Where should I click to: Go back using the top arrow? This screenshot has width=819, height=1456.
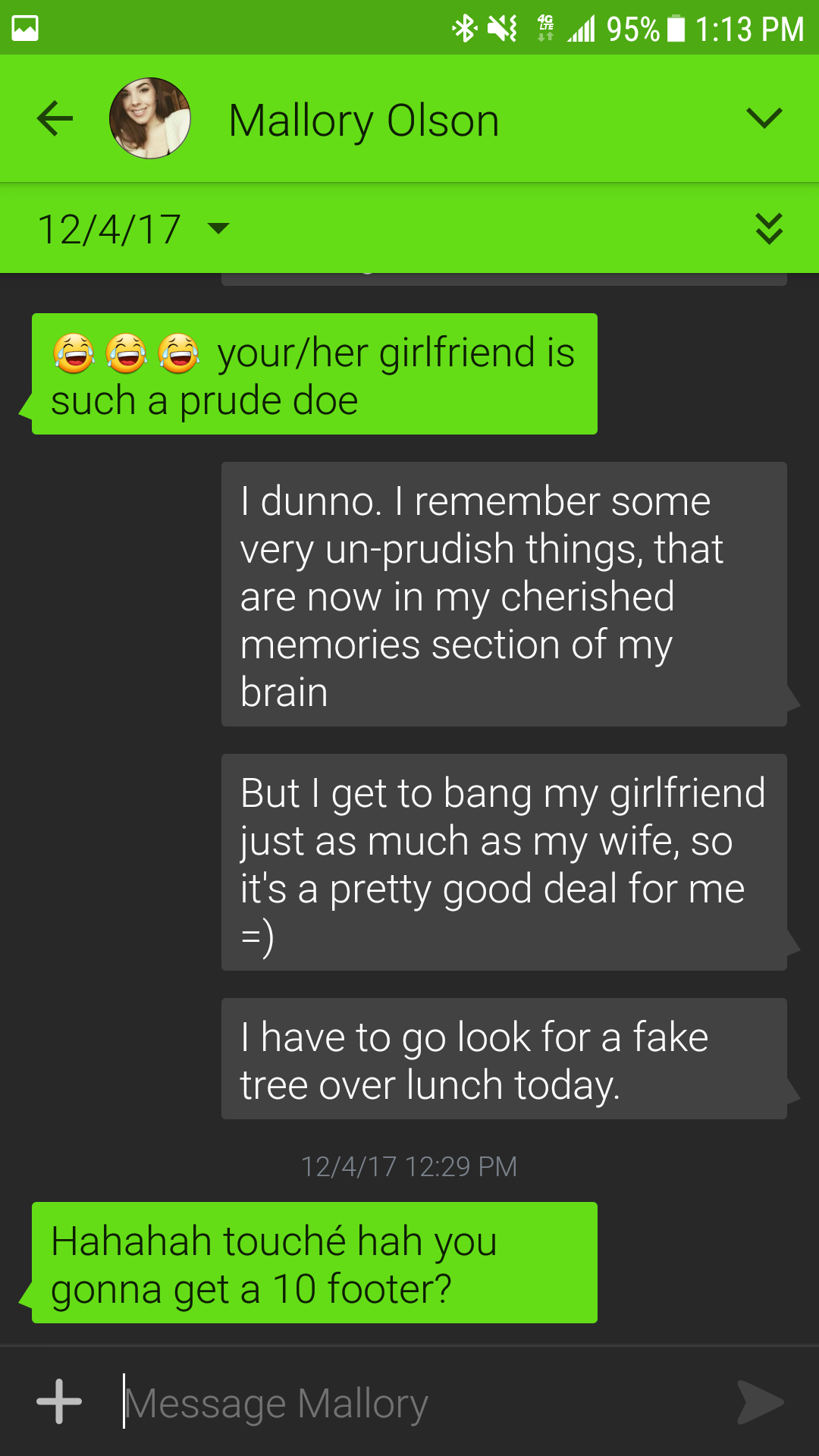(x=55, y=119)
